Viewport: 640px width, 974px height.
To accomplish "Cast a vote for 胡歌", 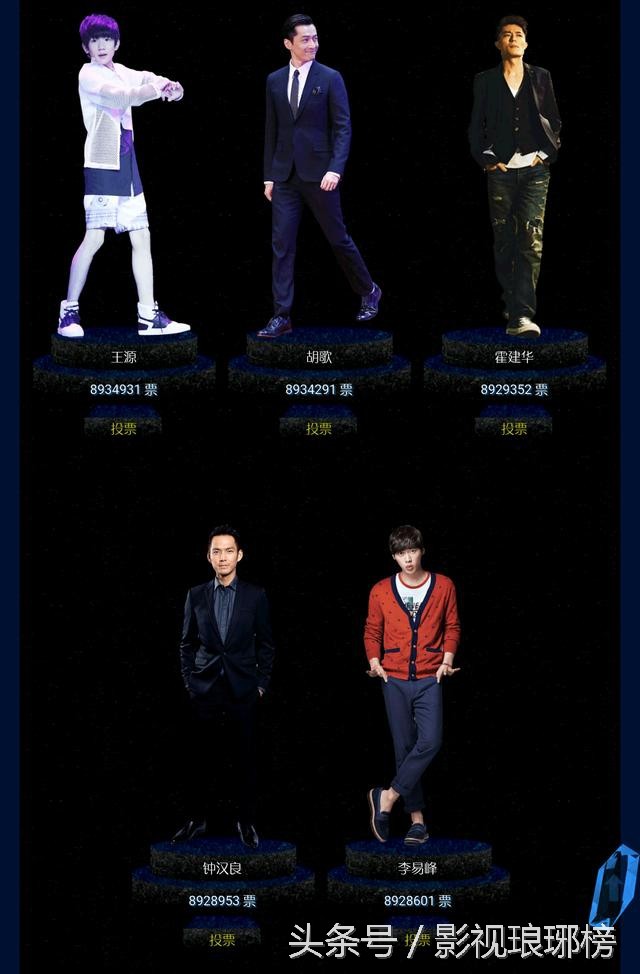I will [x=319, y=428].
